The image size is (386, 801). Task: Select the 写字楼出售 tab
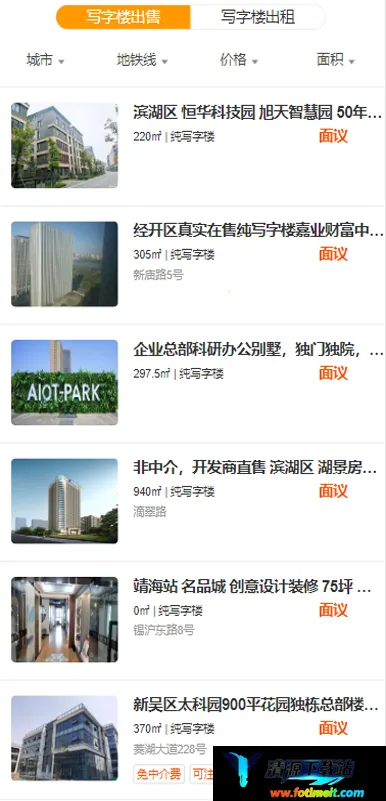coord(123,17)
